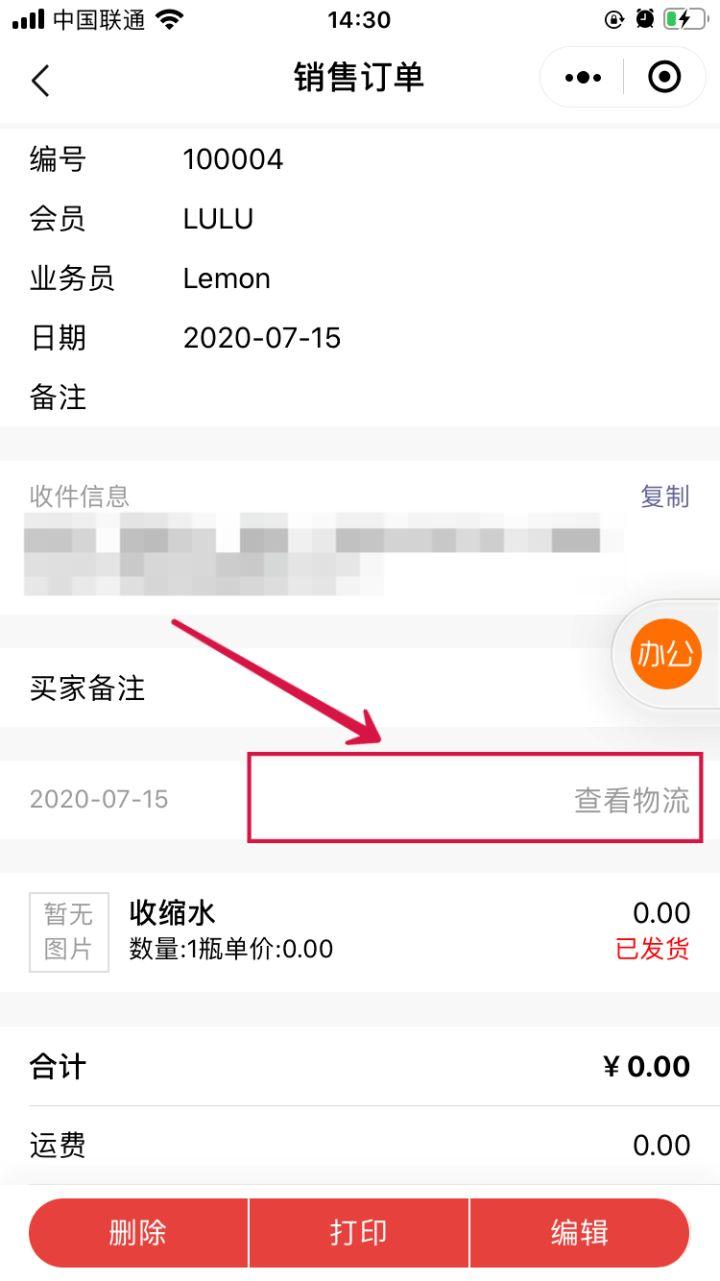Tap the 打印 button to print order
Viewport: 720px width, 1281px height.
[x=360, y=1232]
